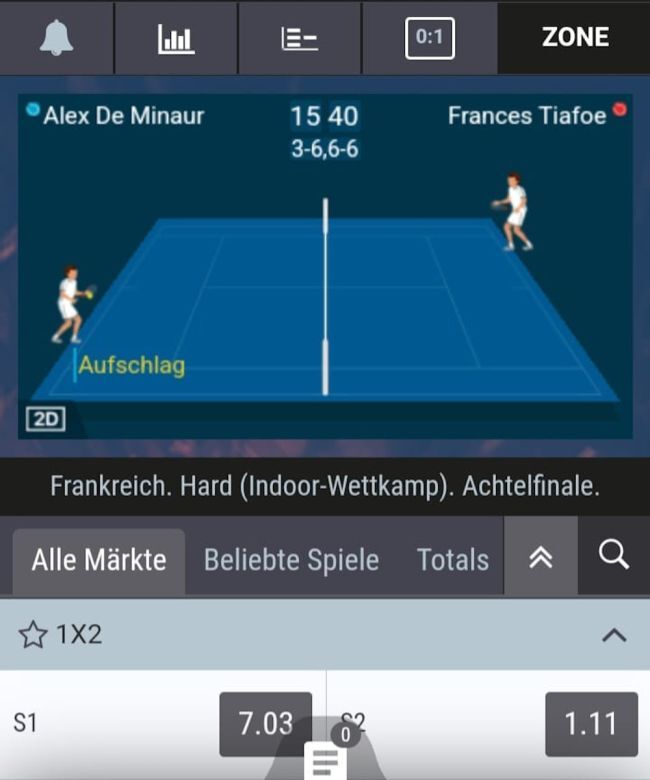The width and height of the screenshot is (650, 780).
Task: Open the bet slip
Action: pyautogui.click(x=325, y=758)
